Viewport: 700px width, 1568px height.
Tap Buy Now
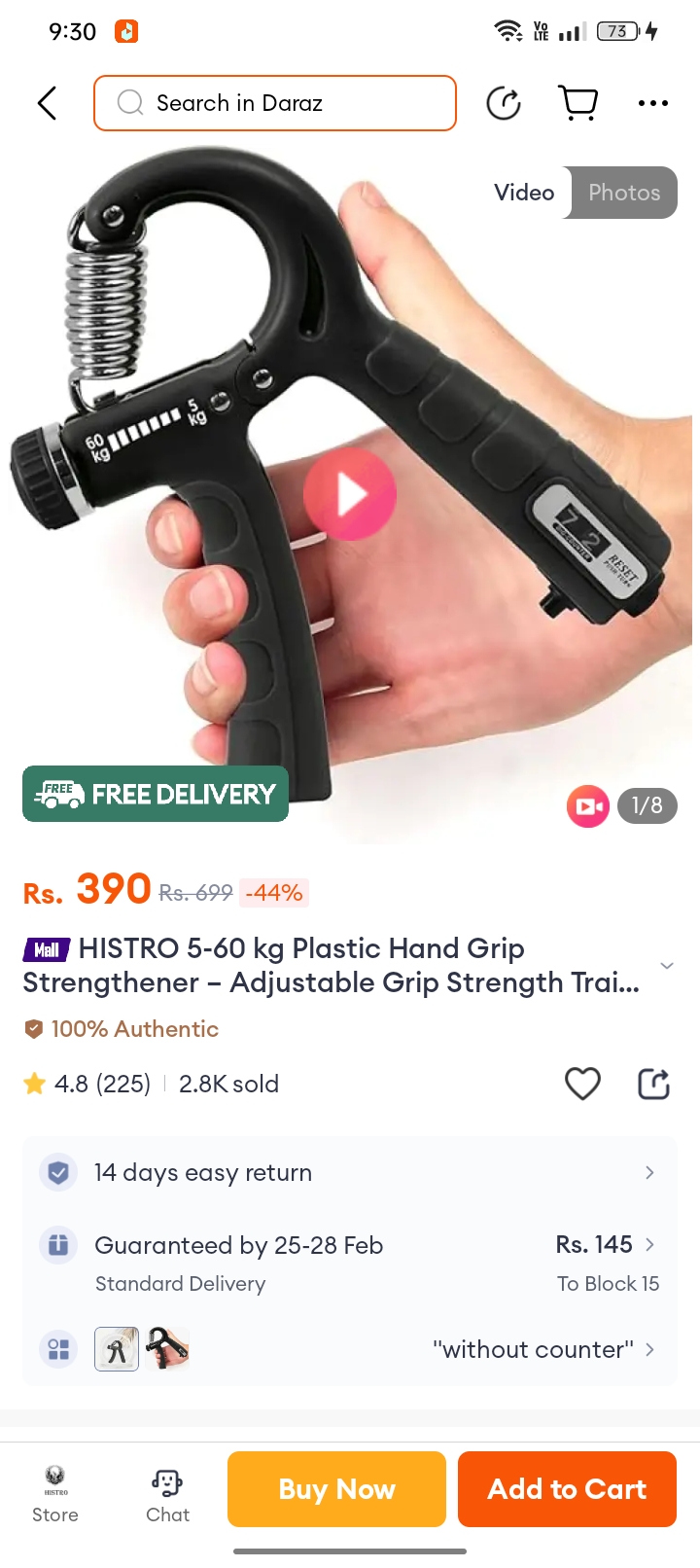(336, 1489)
